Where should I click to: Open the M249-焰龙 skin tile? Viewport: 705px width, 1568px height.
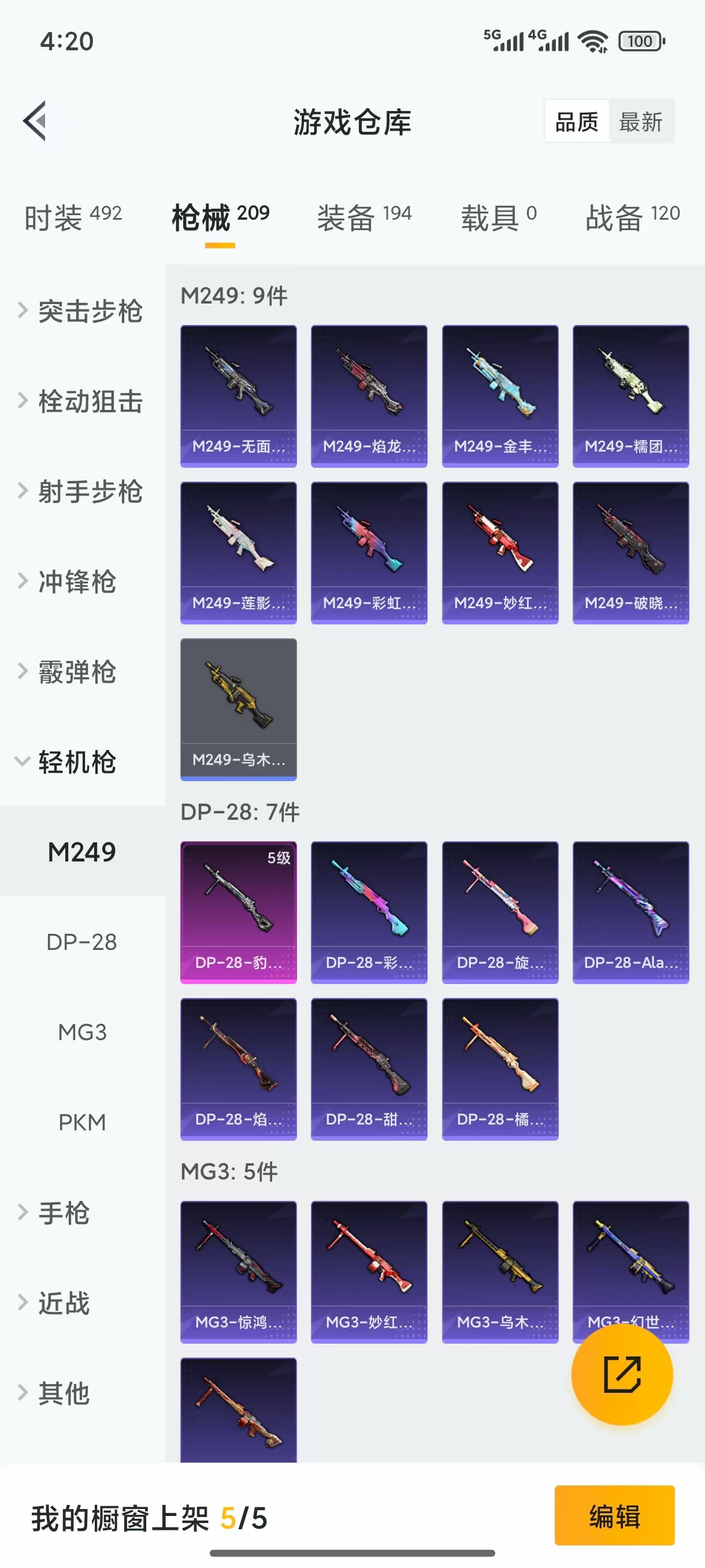pos(369,395)
